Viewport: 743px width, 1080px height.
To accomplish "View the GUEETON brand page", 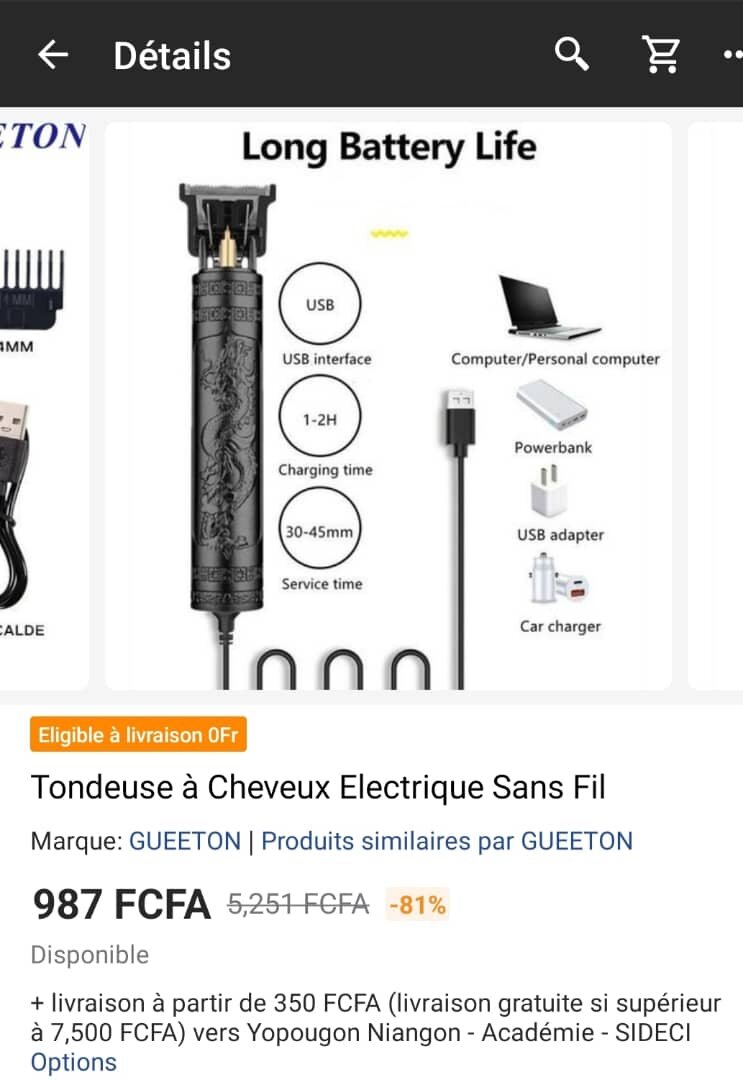I will pyautogui.click(x=185, y=841).
